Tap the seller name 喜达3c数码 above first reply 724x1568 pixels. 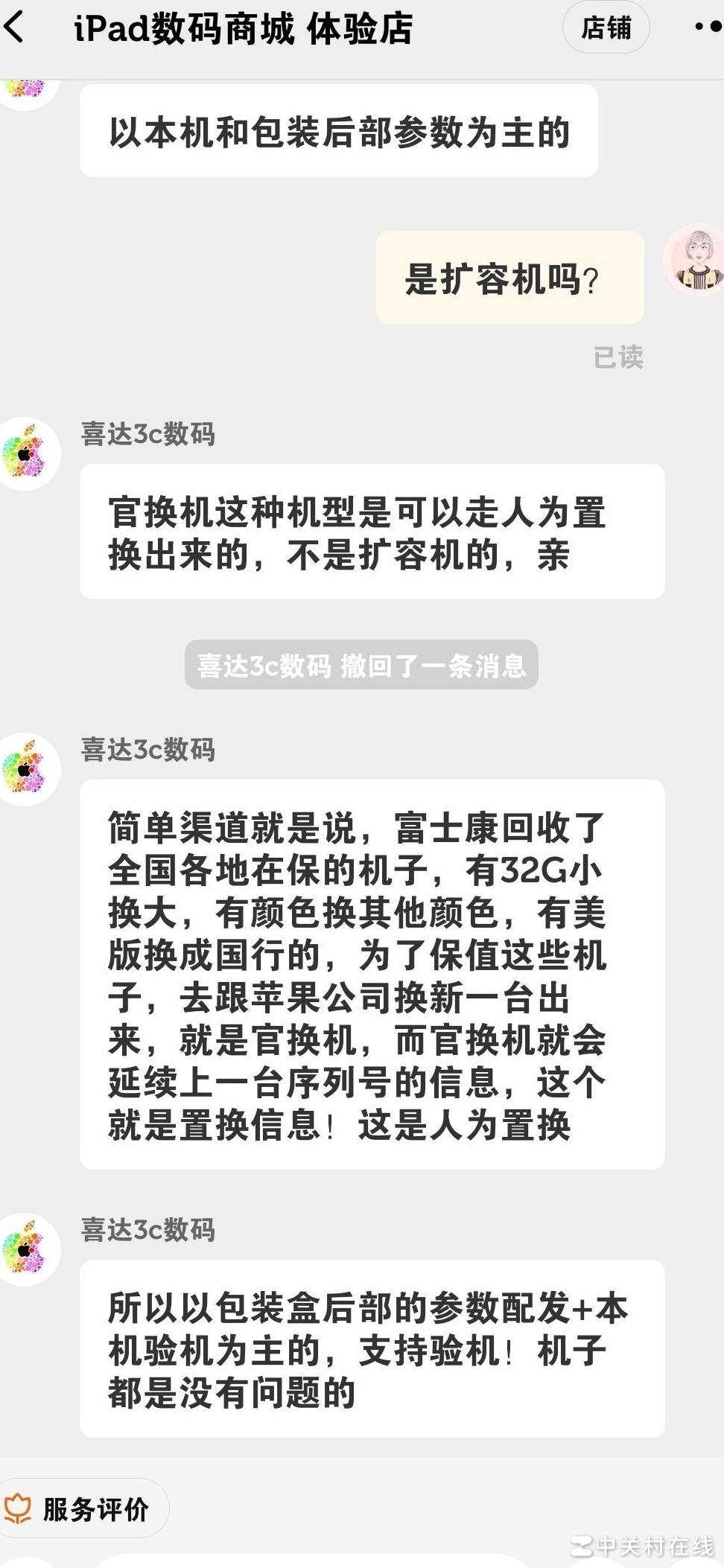pos(147,436)
